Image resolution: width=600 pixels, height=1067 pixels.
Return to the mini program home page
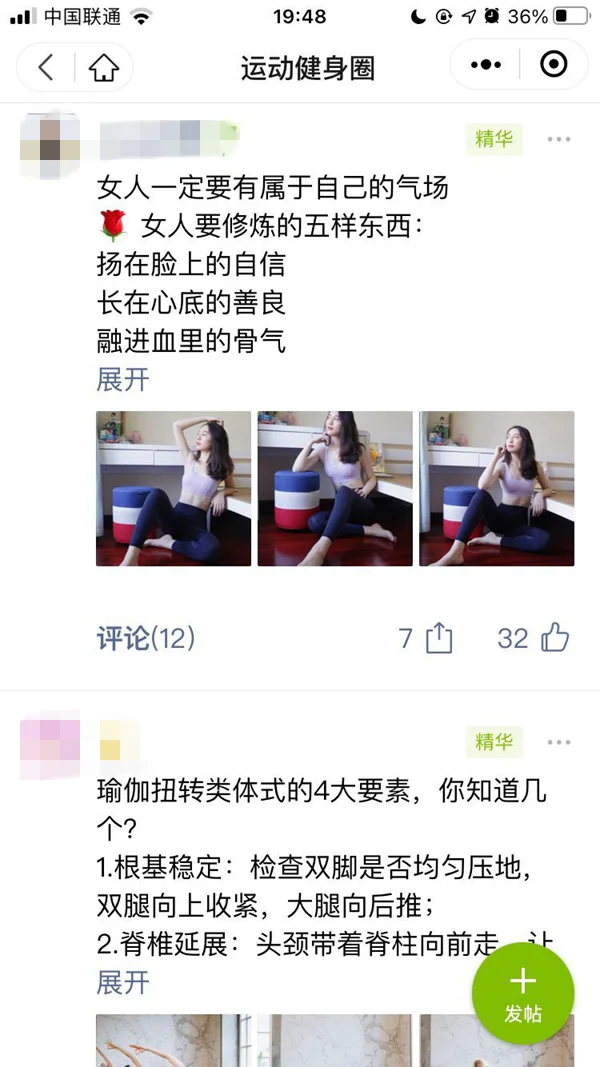(103, 67)
